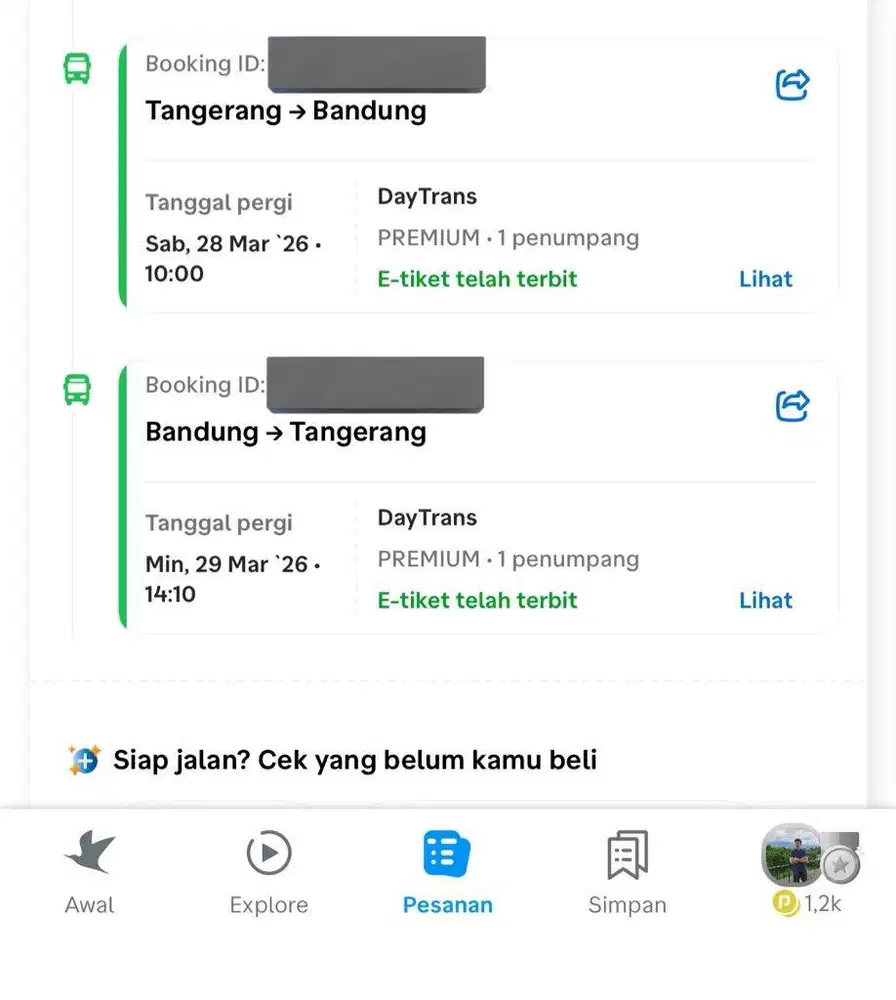Screen dimensions: 896x1000
Task: Tap the Tangerang to Bandung route title
Action: tap(285, 111)
